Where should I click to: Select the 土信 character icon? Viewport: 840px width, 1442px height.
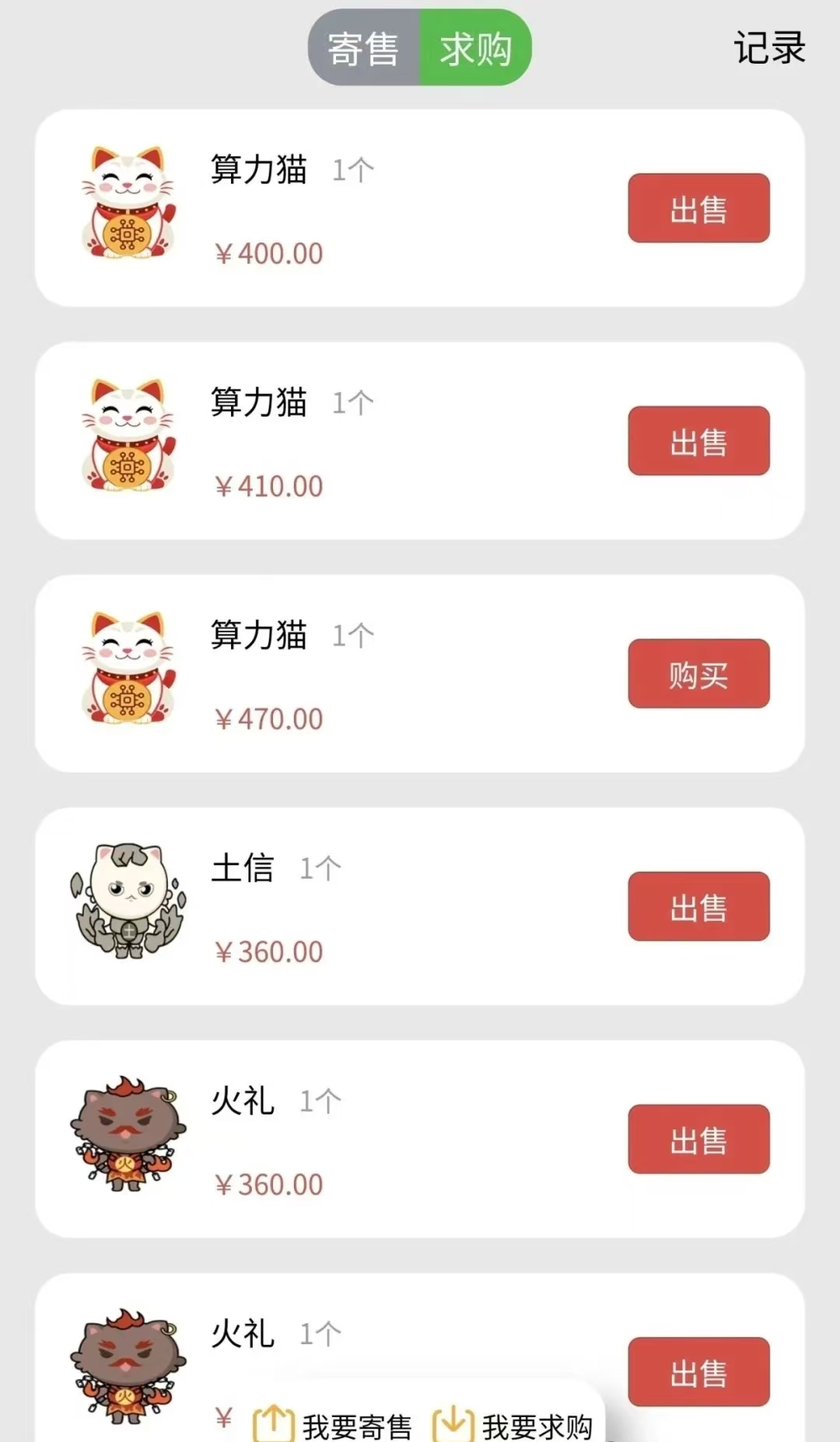(127, 904)
